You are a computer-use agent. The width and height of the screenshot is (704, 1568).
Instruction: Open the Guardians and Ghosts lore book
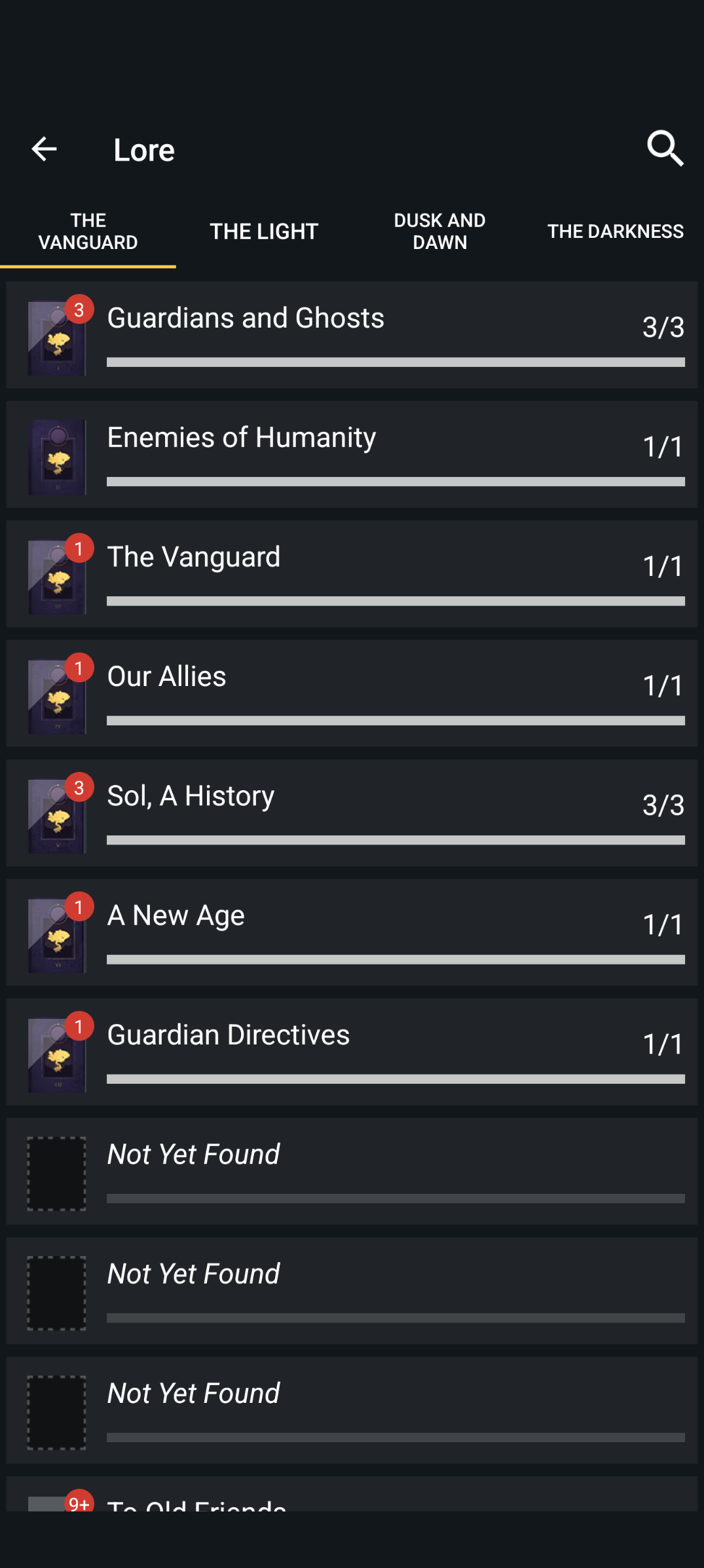(352, 335)
